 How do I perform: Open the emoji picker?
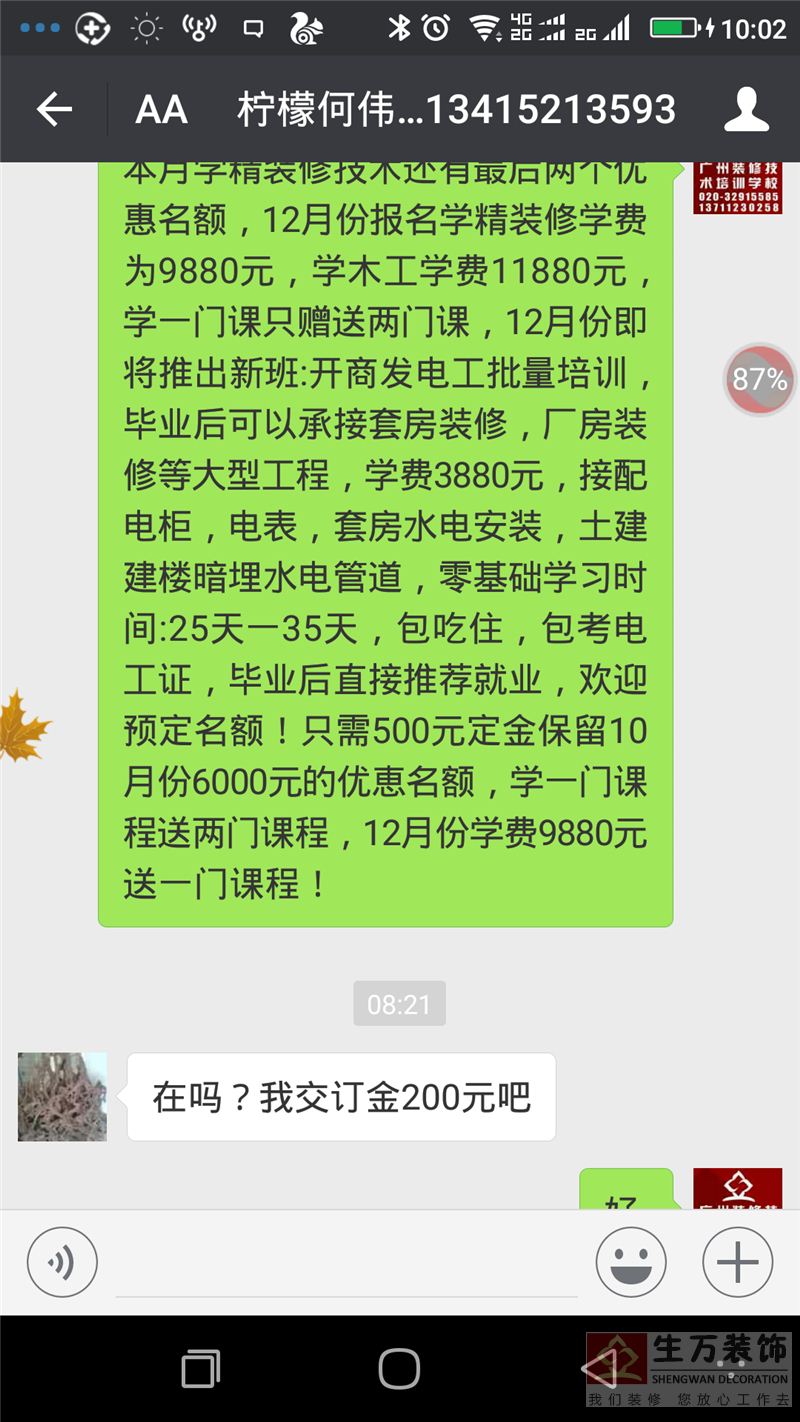(631, 1263)
